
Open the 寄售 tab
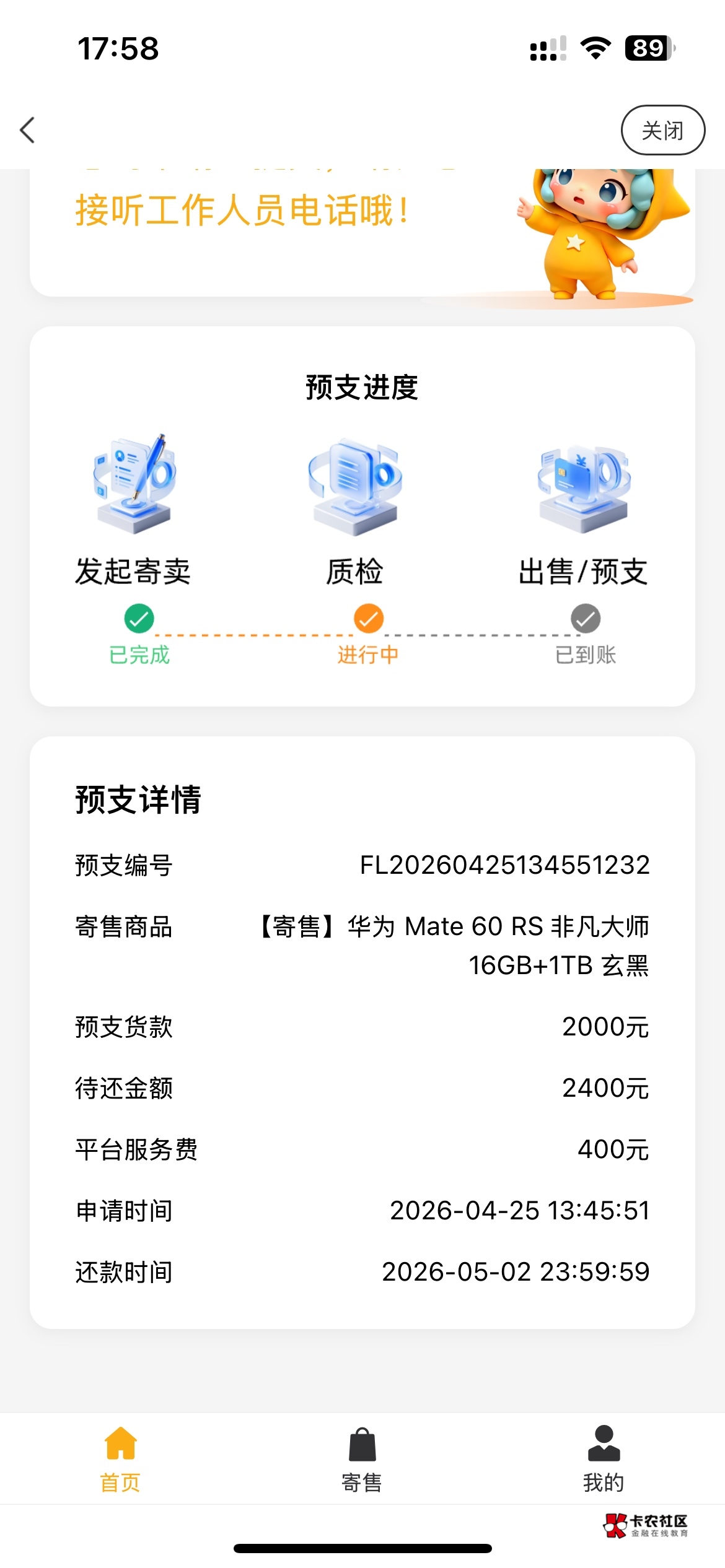[x=362, y=1459]
